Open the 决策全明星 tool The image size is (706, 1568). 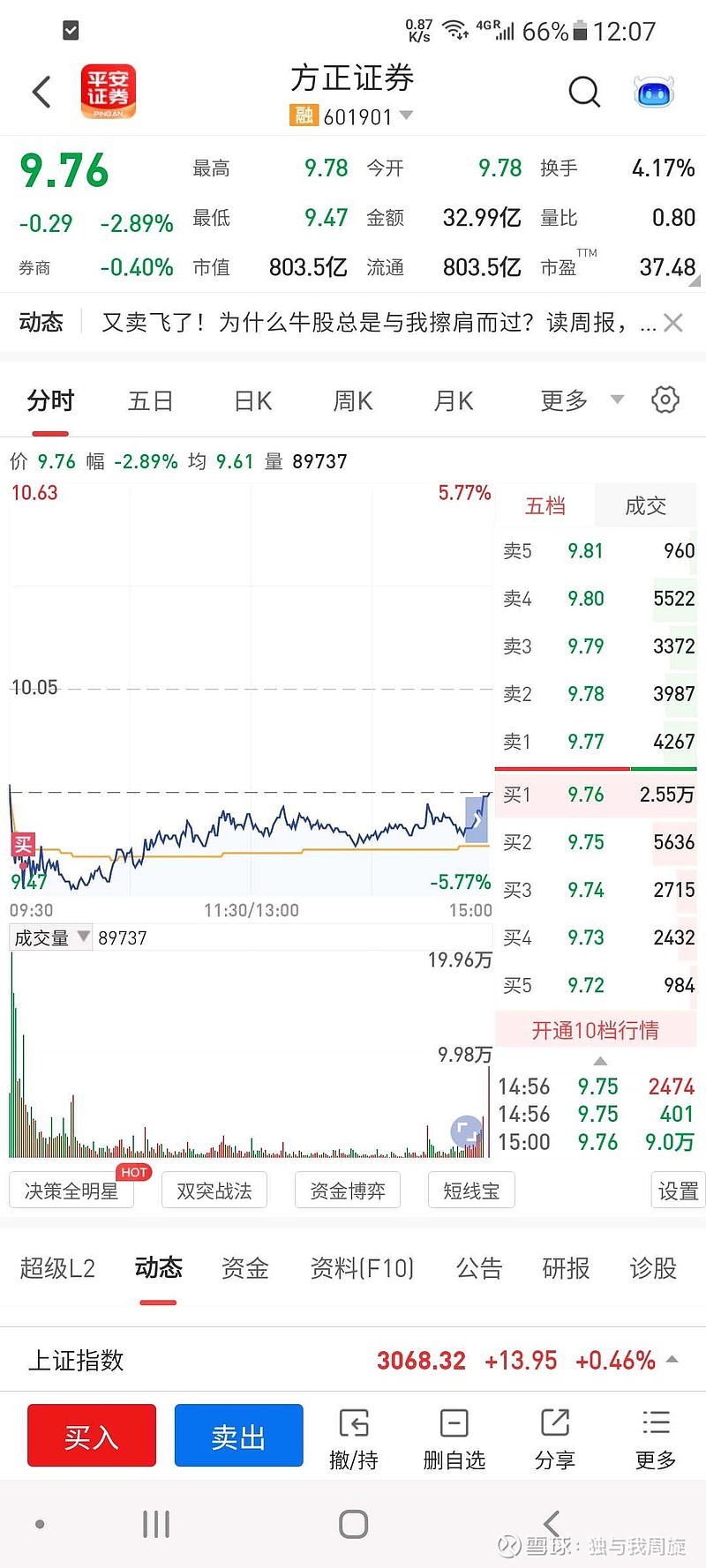click(x=72, y=1191)
